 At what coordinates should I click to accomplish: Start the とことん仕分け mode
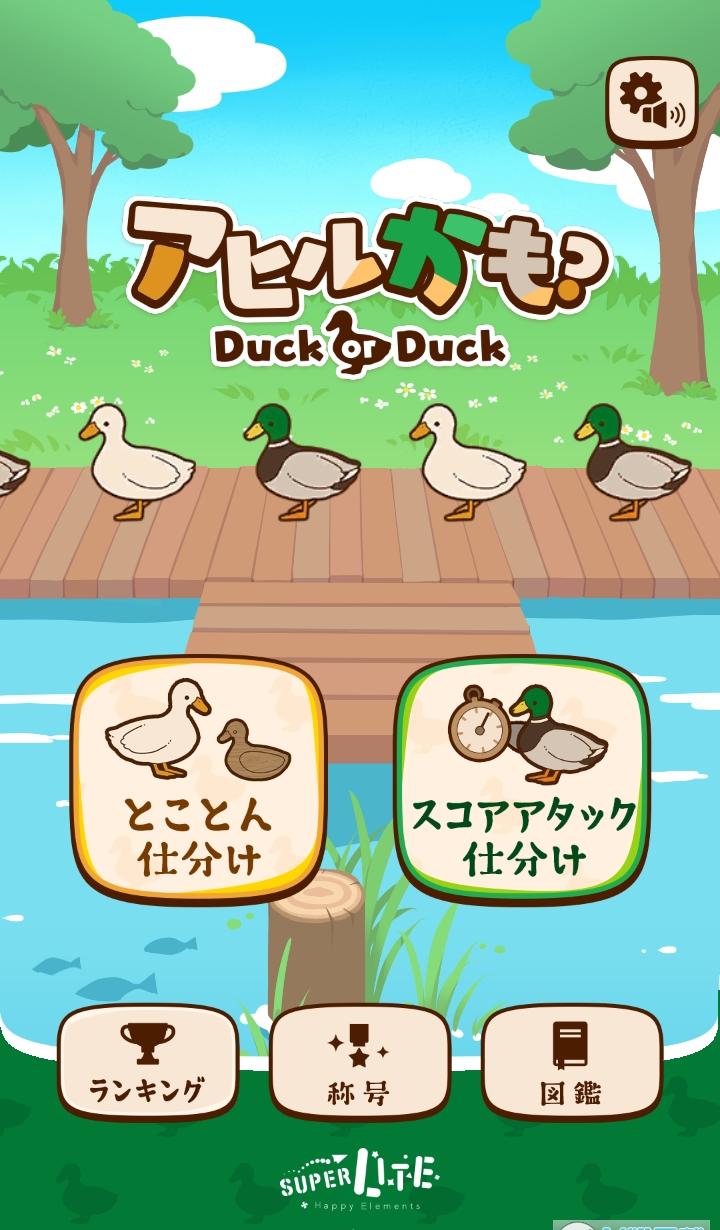(198, 781)
